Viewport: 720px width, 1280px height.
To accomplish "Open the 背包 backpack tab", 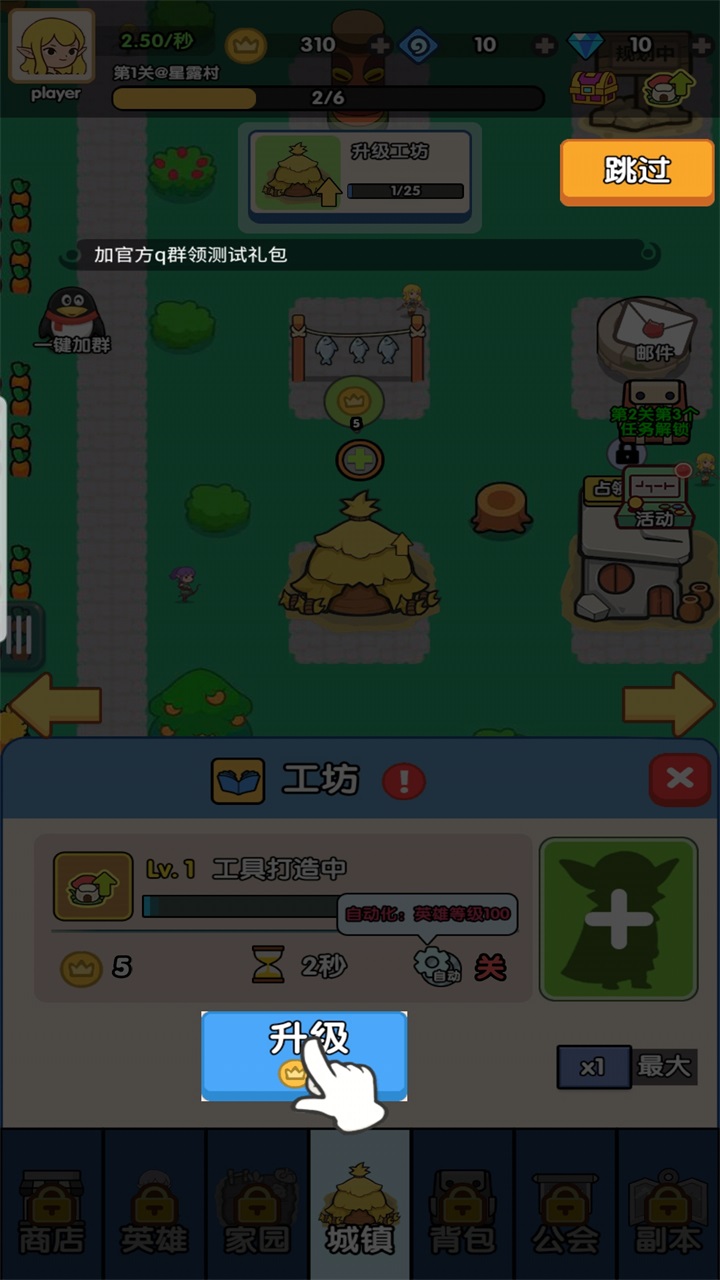I will [x=462, y=1205].
